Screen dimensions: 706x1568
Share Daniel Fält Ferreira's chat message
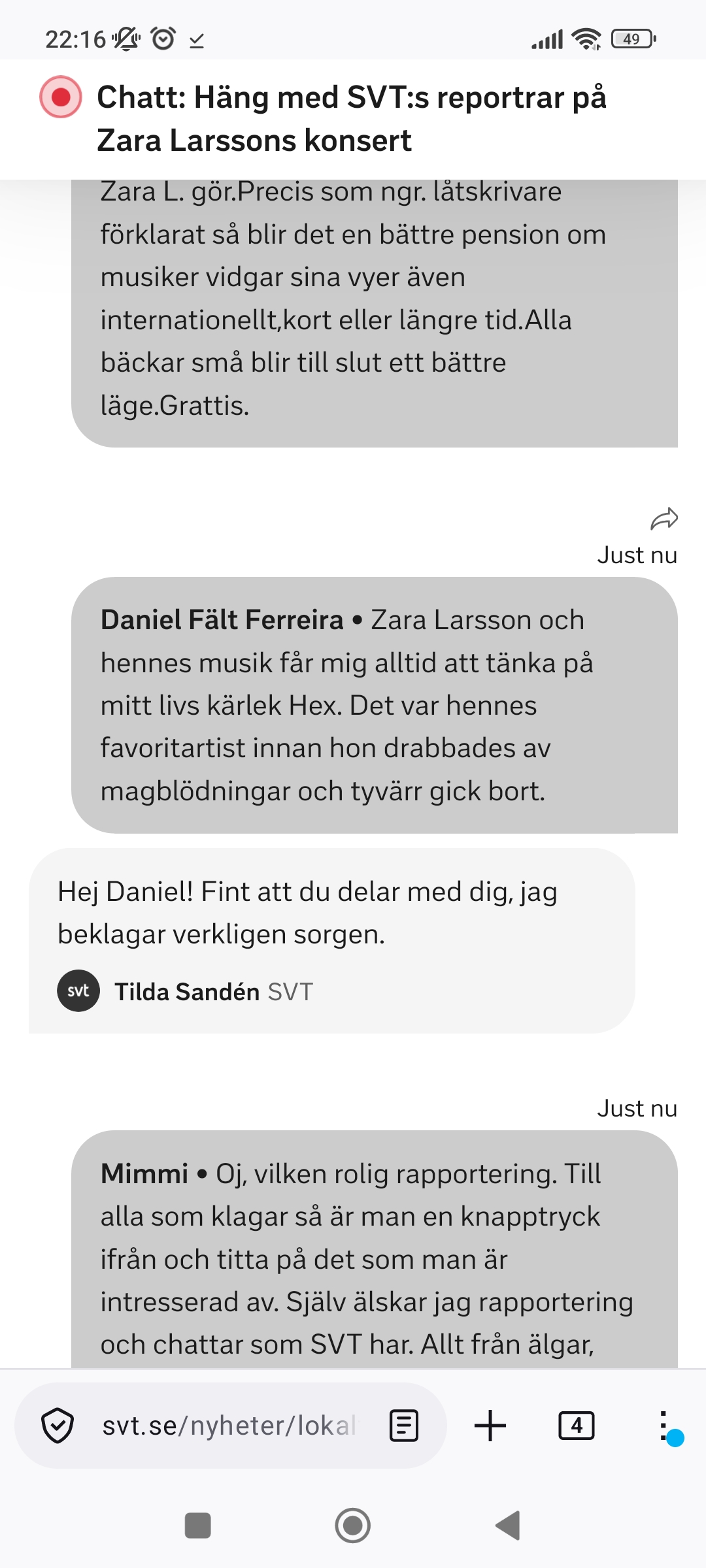point(664,519)
